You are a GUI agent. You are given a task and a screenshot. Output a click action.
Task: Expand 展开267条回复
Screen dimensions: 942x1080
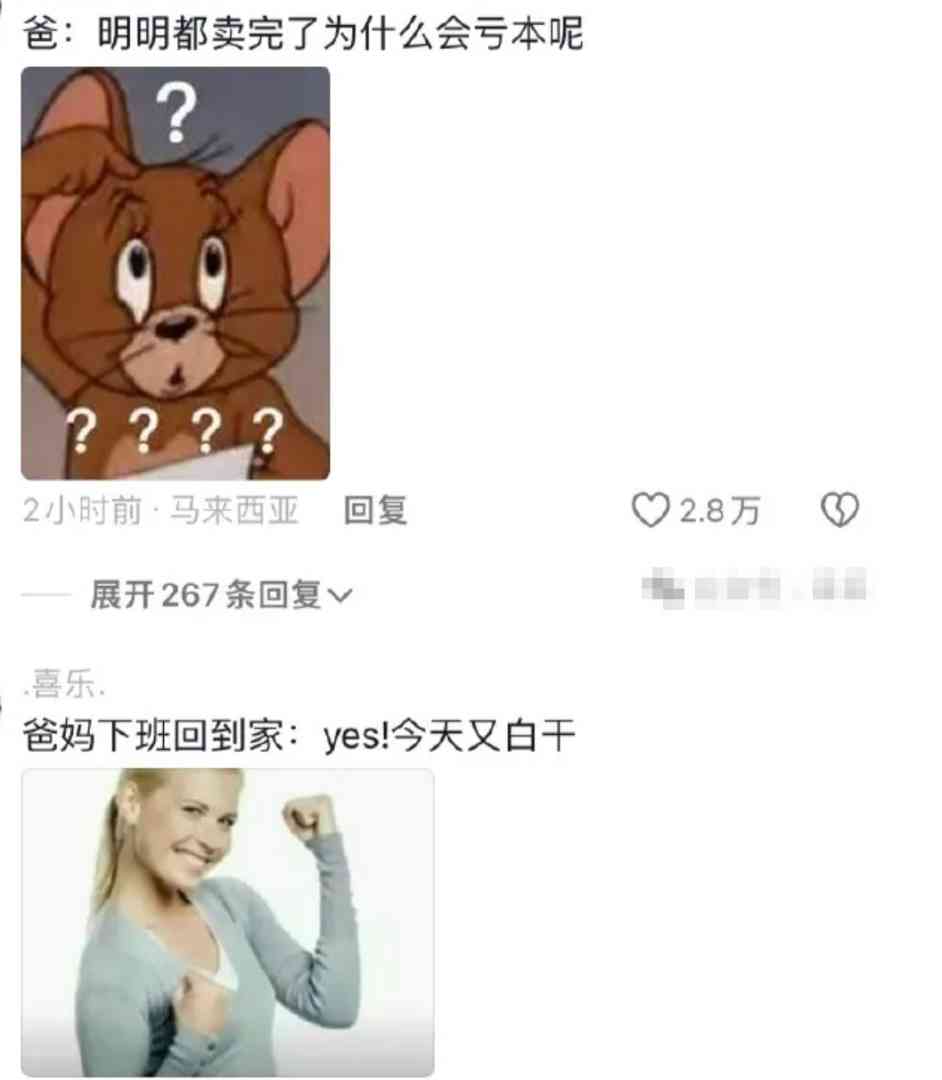pos(221,596)
